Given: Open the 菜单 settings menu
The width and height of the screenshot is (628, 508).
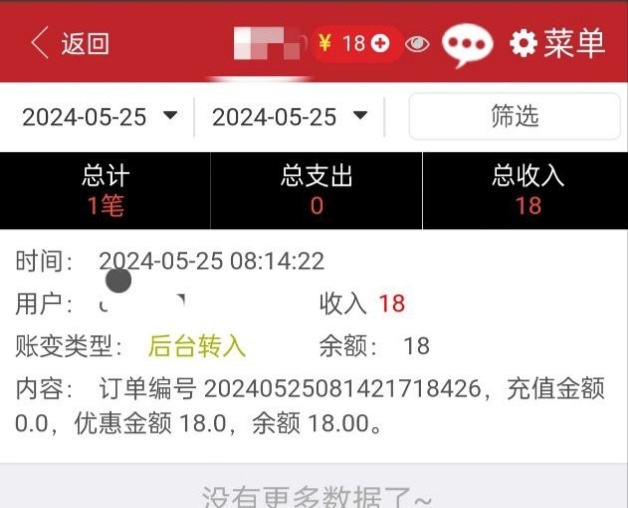Looking at the screenshot, I should [x=558, y=44].
